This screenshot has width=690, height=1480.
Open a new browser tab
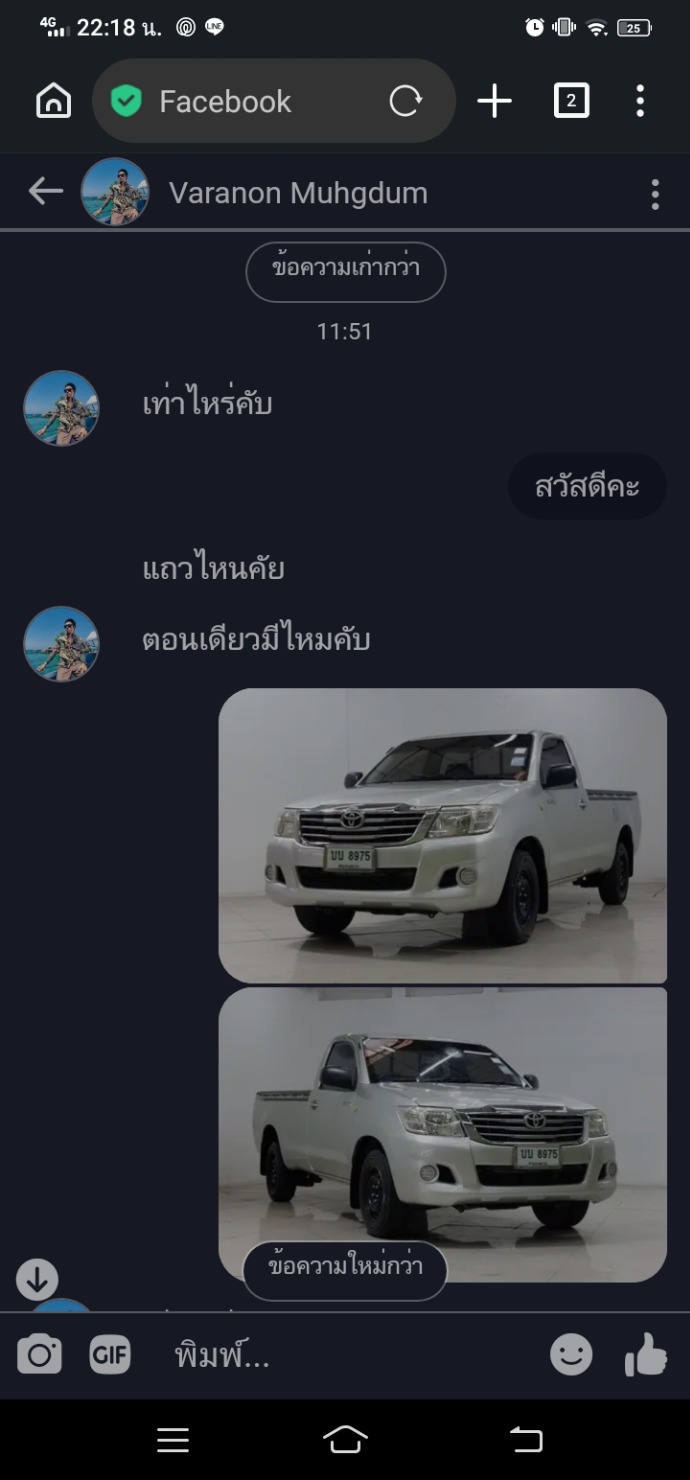click(x=494, y=101)
